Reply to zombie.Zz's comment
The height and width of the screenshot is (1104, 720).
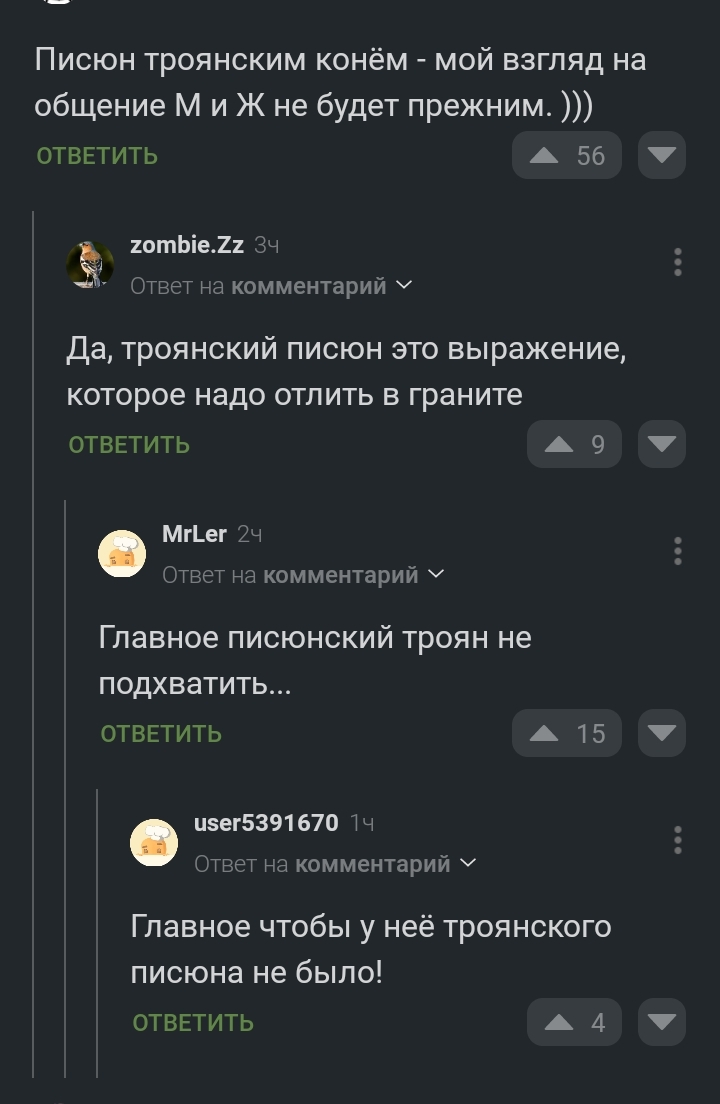(x=129, y=445)
